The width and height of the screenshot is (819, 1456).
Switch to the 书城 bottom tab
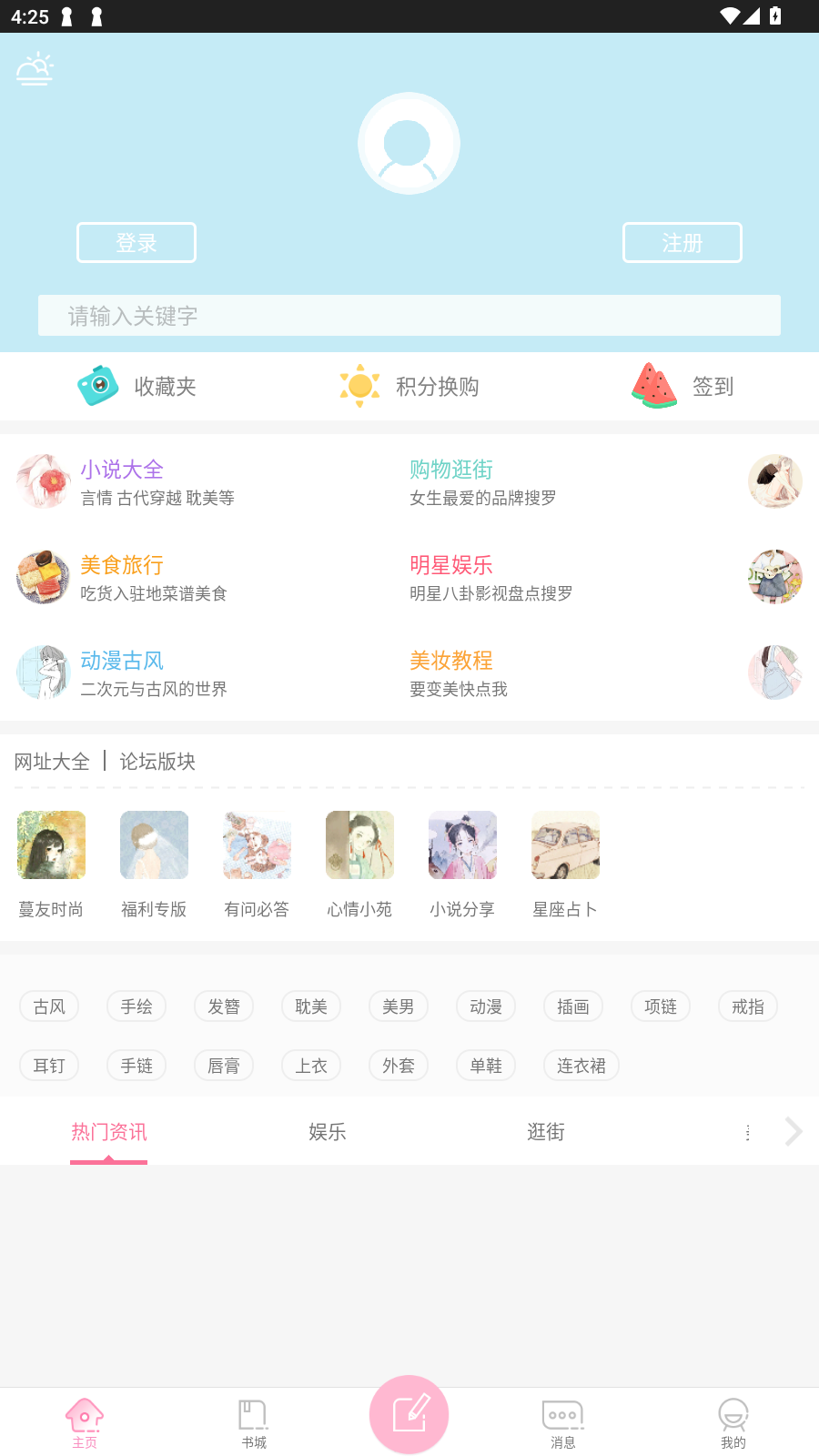(x=254, y=1424)
